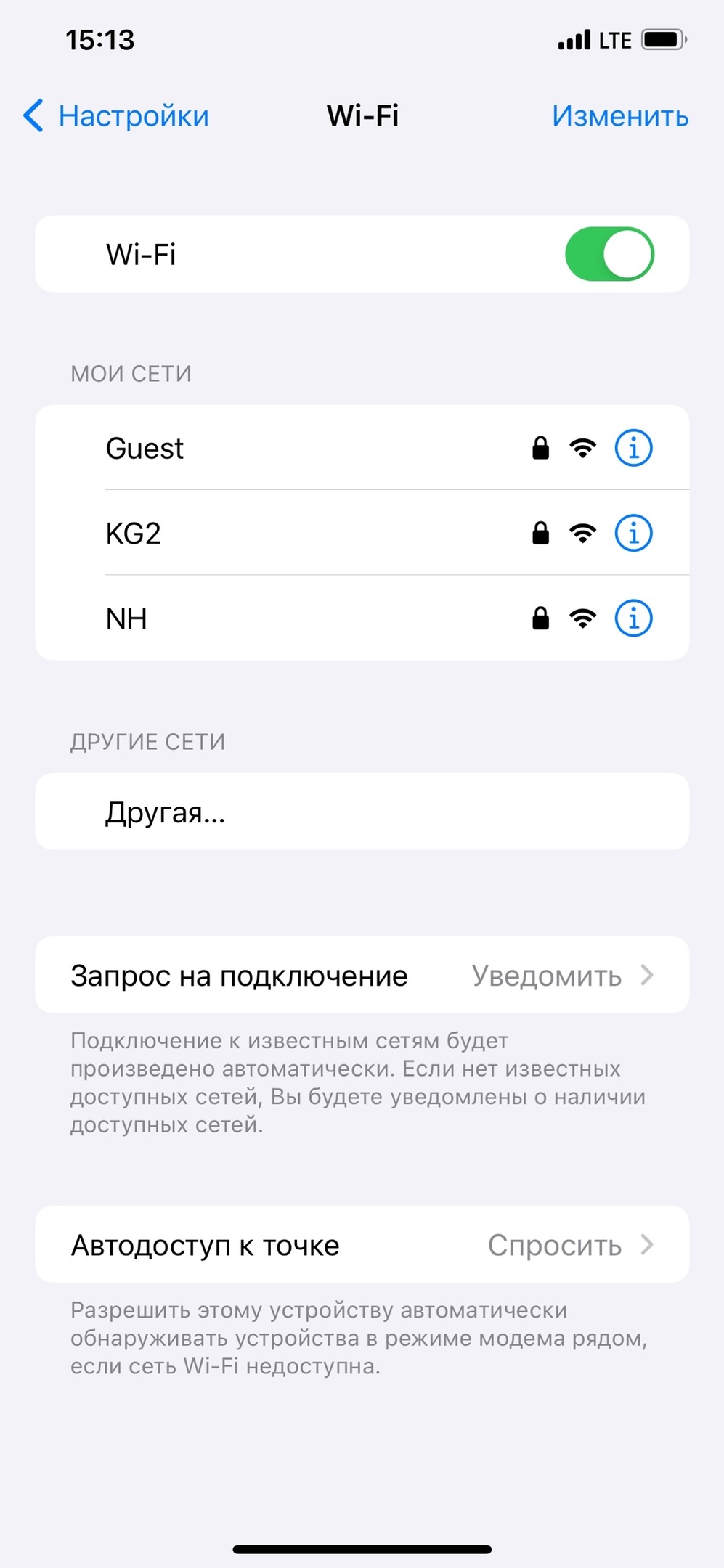Tap Изменить to edit networks
724x1568 pixels.
[x=620, y=116]
